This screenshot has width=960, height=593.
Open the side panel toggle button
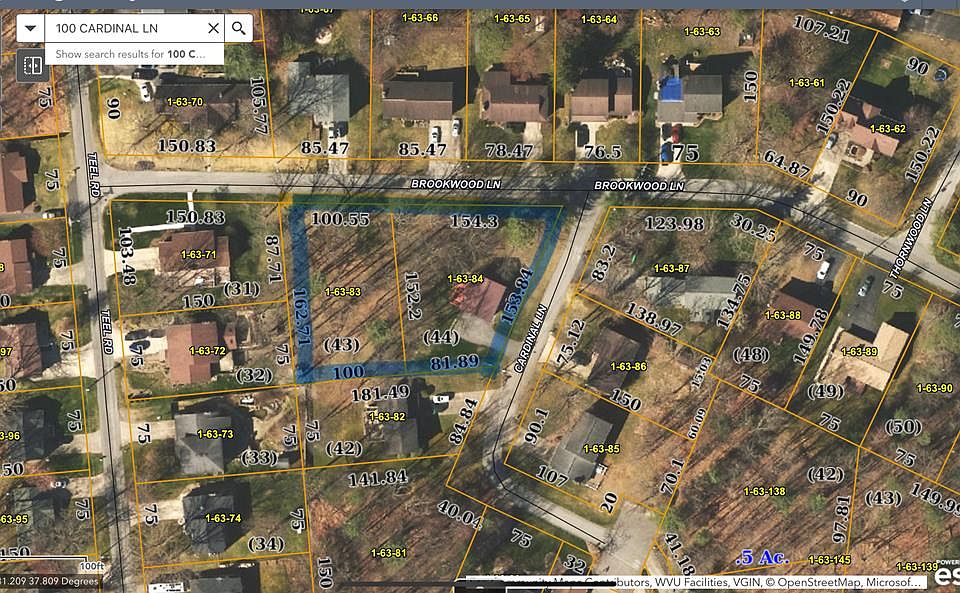[32, 66]
